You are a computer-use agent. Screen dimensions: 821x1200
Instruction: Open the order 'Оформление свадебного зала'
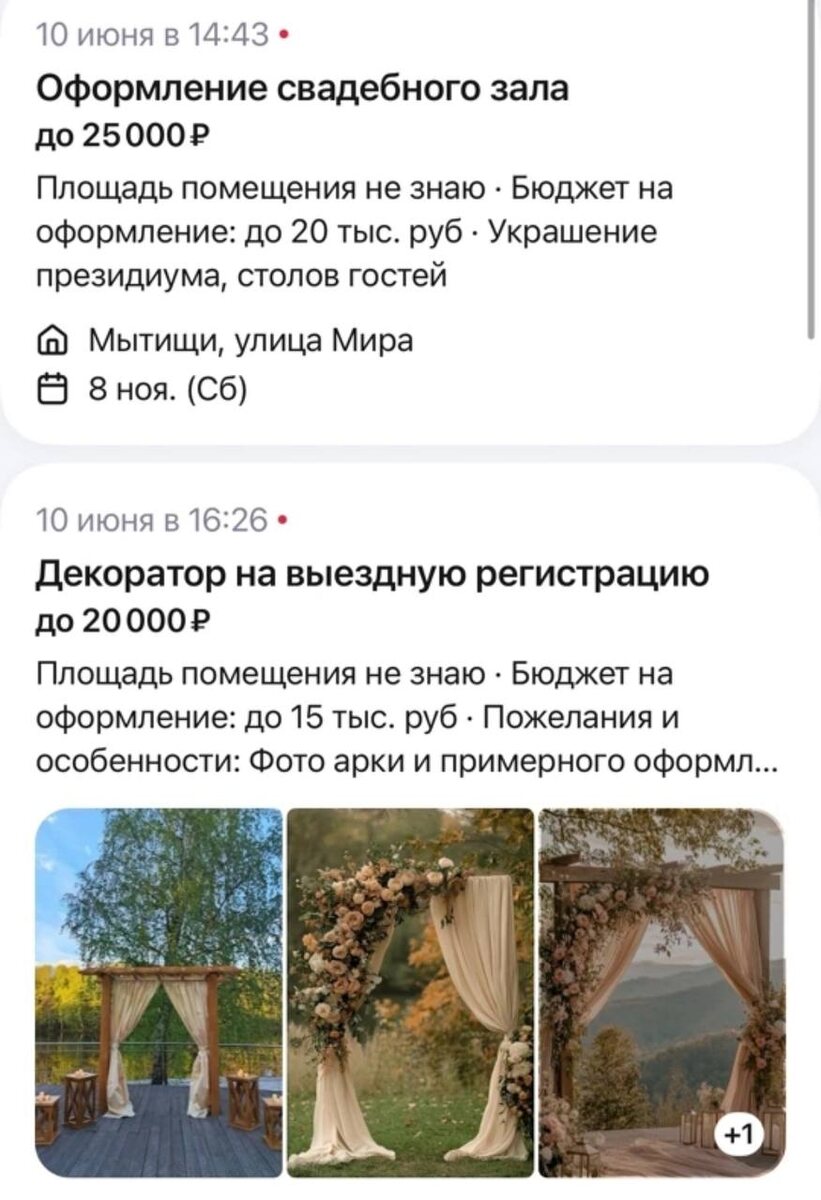point(302,90)
